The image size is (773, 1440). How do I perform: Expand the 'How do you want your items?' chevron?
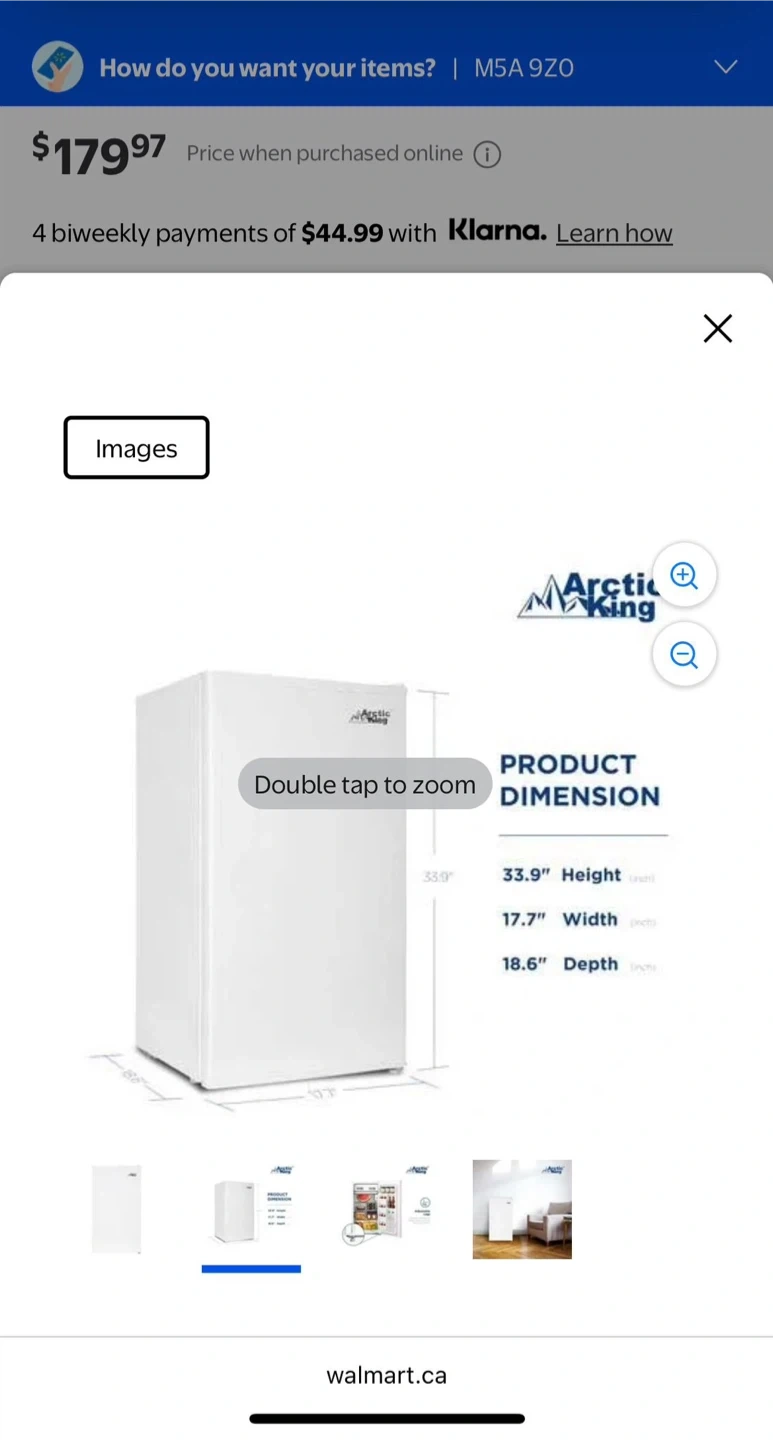(x=725, y=67)
